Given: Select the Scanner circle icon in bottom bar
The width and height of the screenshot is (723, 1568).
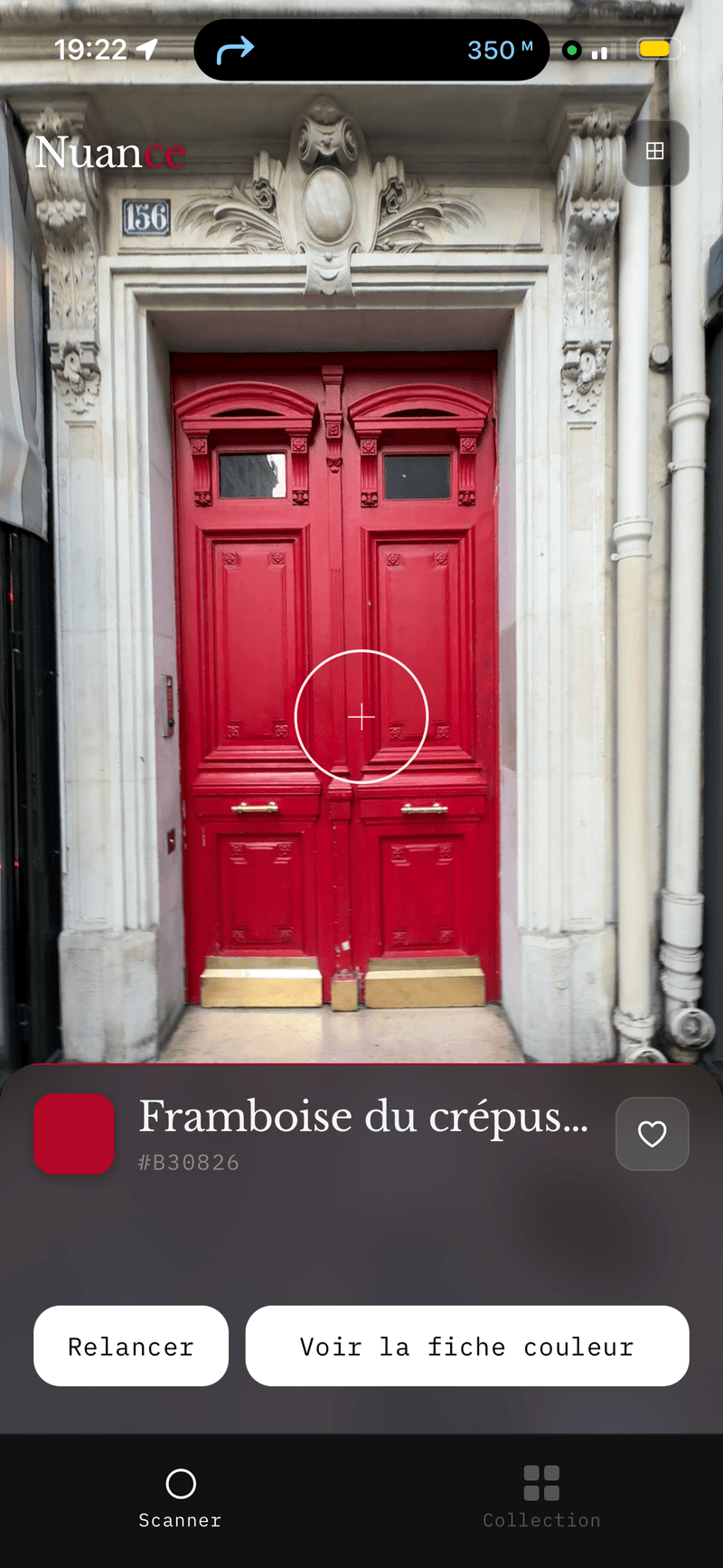Looking at the screenshot, I should (x=179, y=1483).
